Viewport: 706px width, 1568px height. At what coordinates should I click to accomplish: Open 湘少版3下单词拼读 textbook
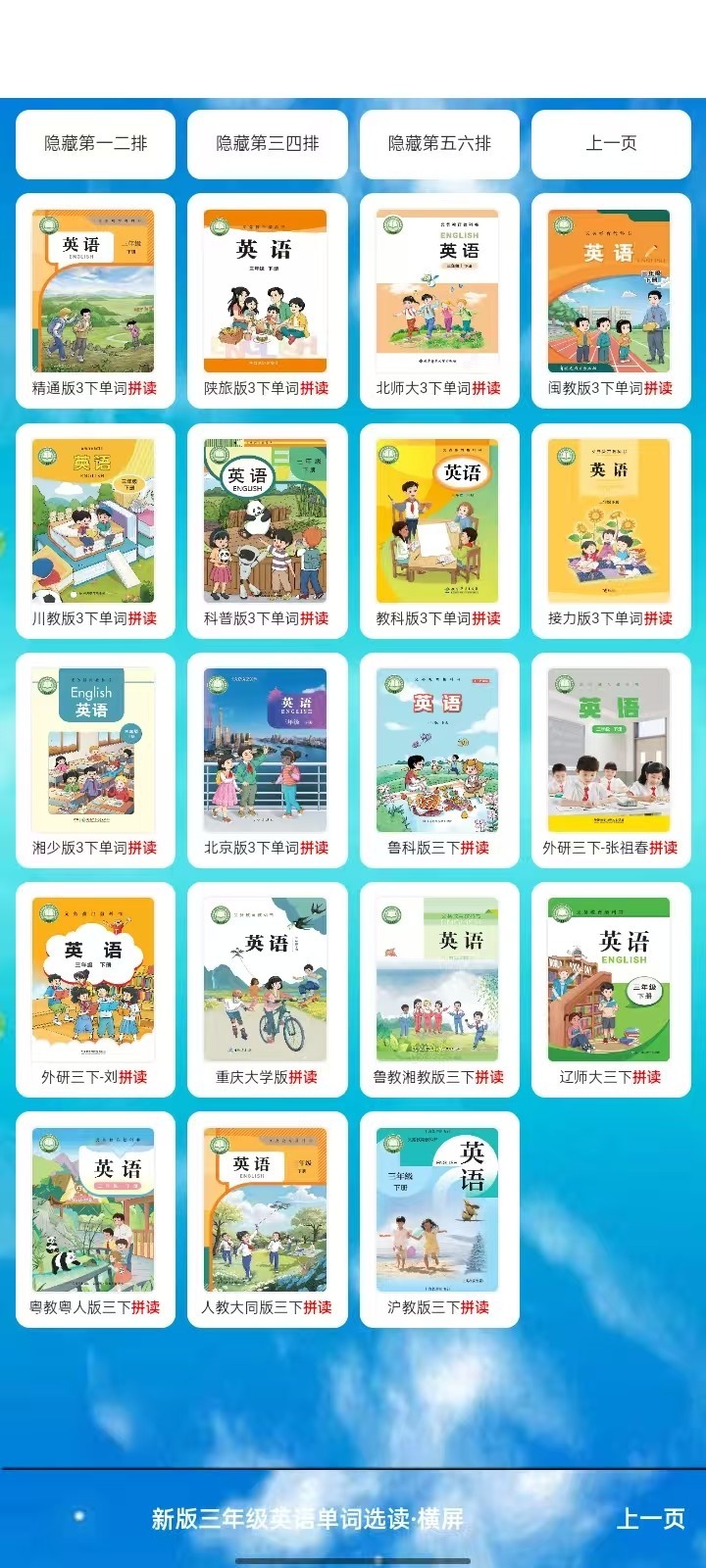click(95, 760)
